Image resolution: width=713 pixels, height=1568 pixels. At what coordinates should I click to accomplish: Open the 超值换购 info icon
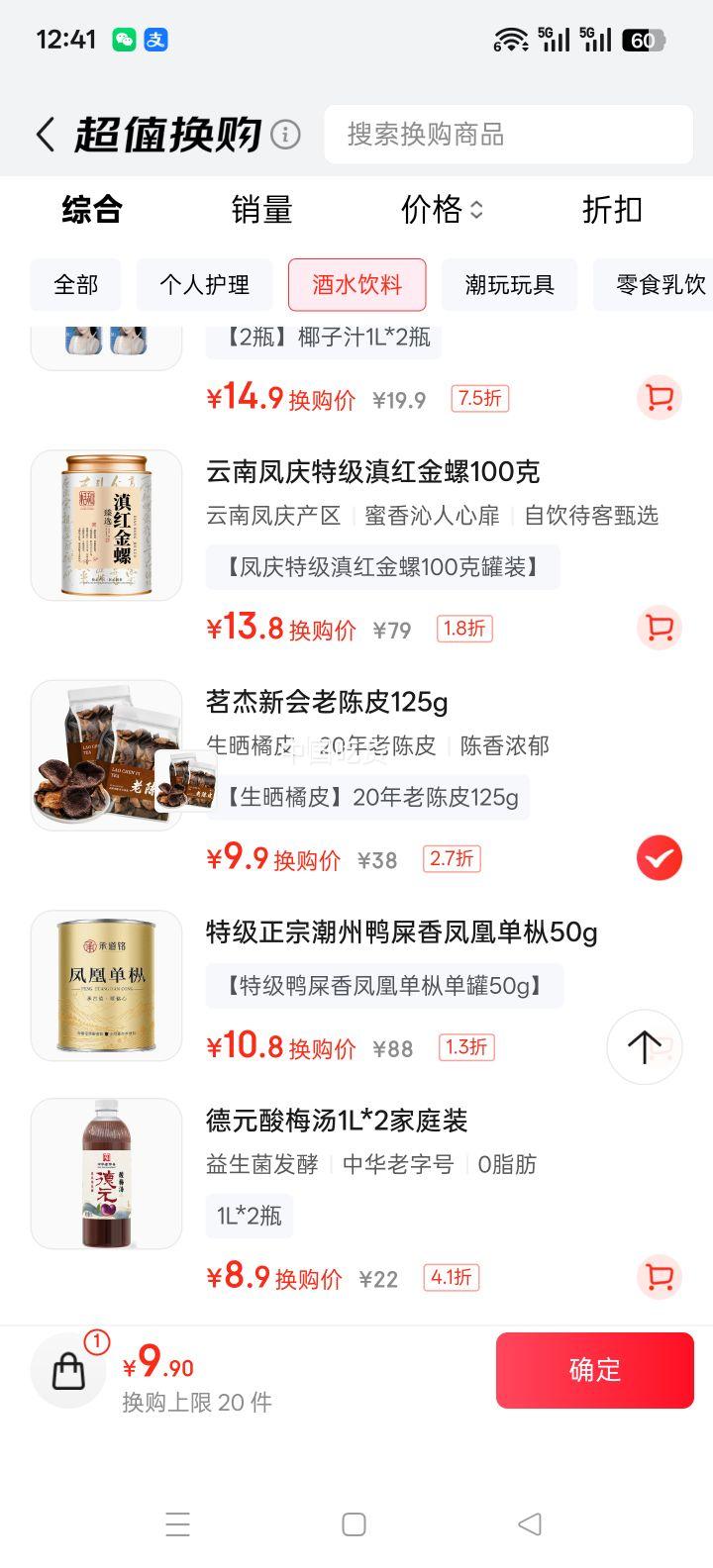pos(285,134)
